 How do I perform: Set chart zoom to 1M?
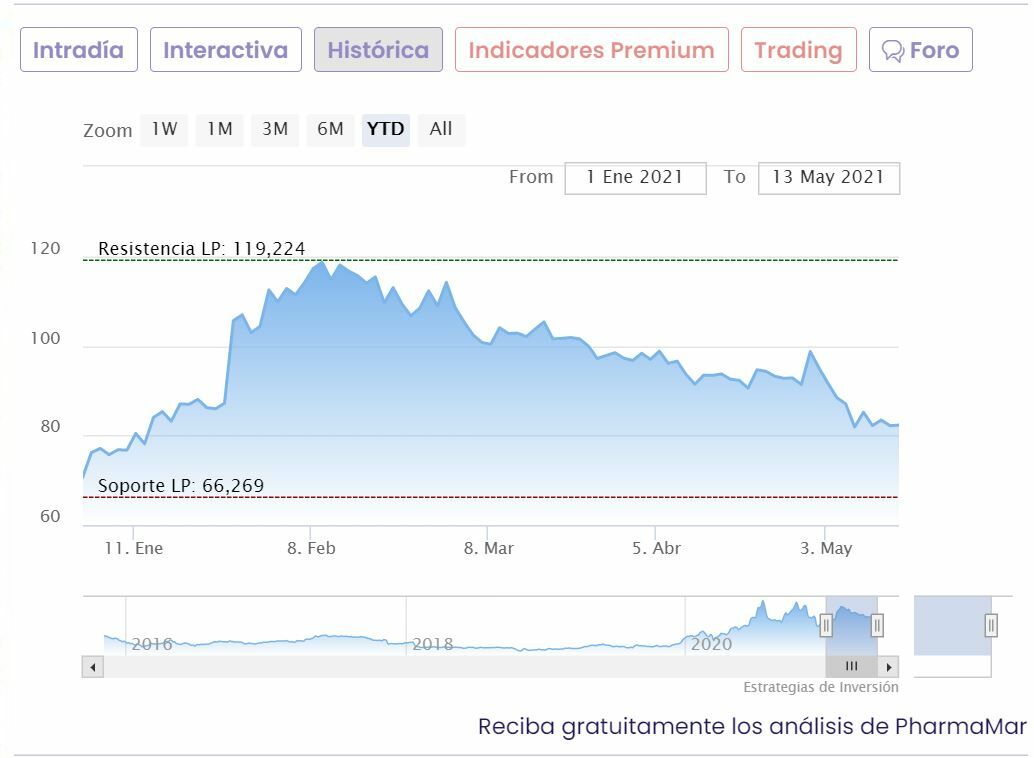(220, 129)
